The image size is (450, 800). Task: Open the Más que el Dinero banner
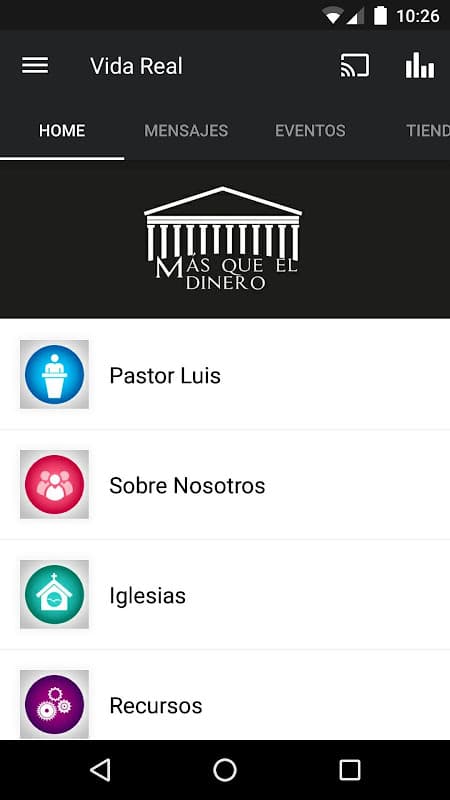(225, 240)
